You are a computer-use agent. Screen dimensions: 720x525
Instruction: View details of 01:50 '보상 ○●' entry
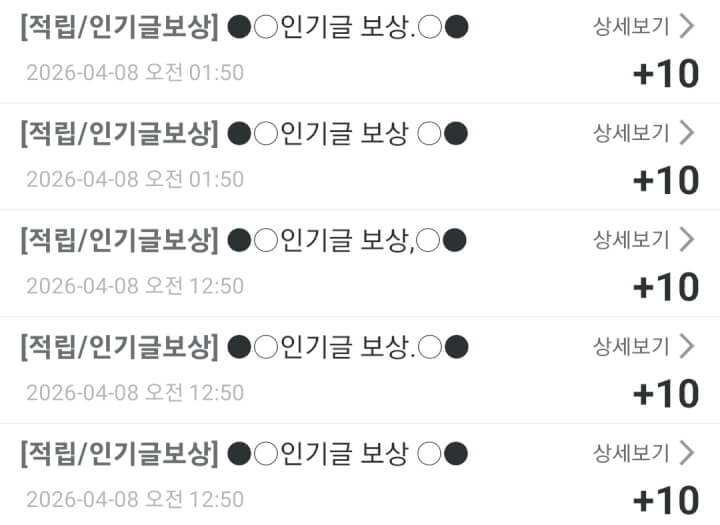coord(643,133)
